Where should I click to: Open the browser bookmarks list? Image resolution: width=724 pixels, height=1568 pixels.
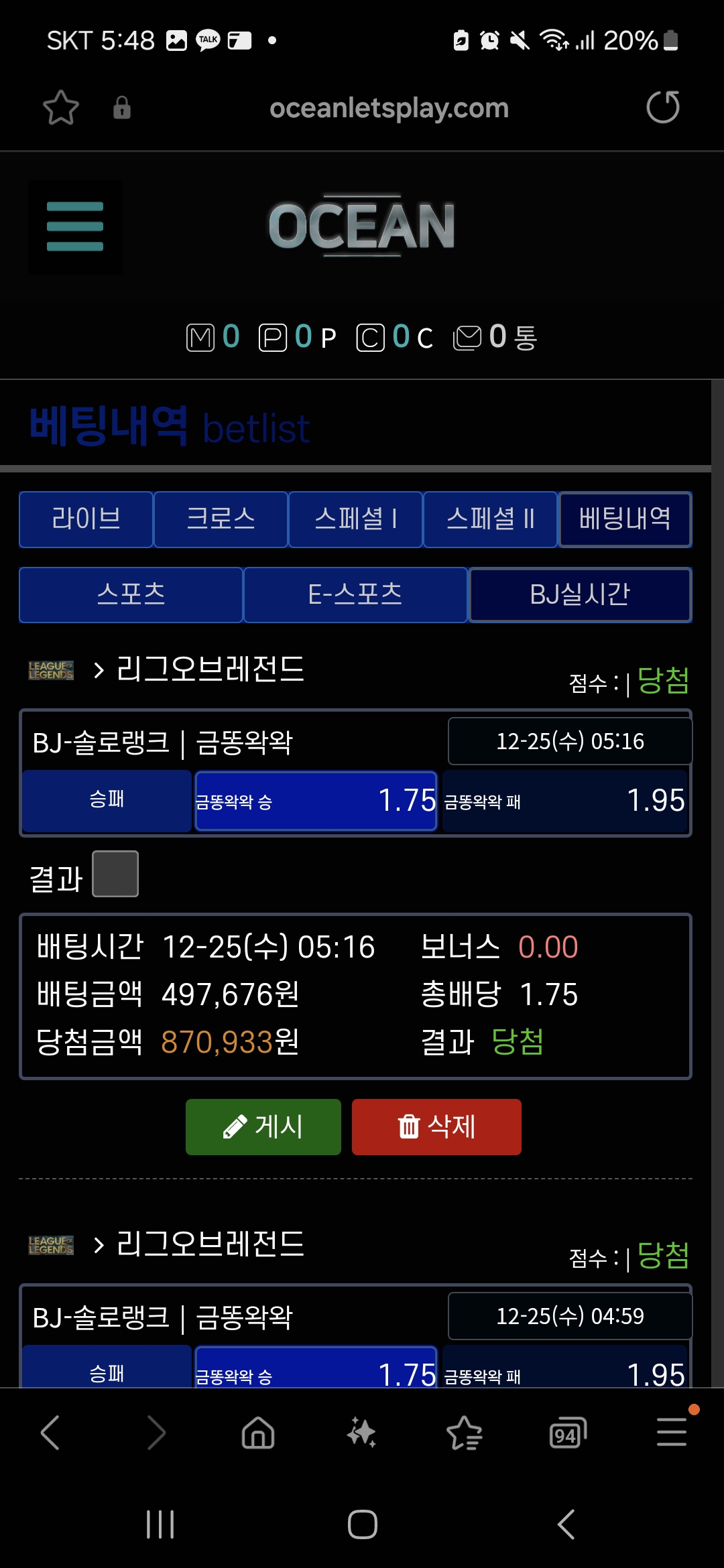(464, 1434)
